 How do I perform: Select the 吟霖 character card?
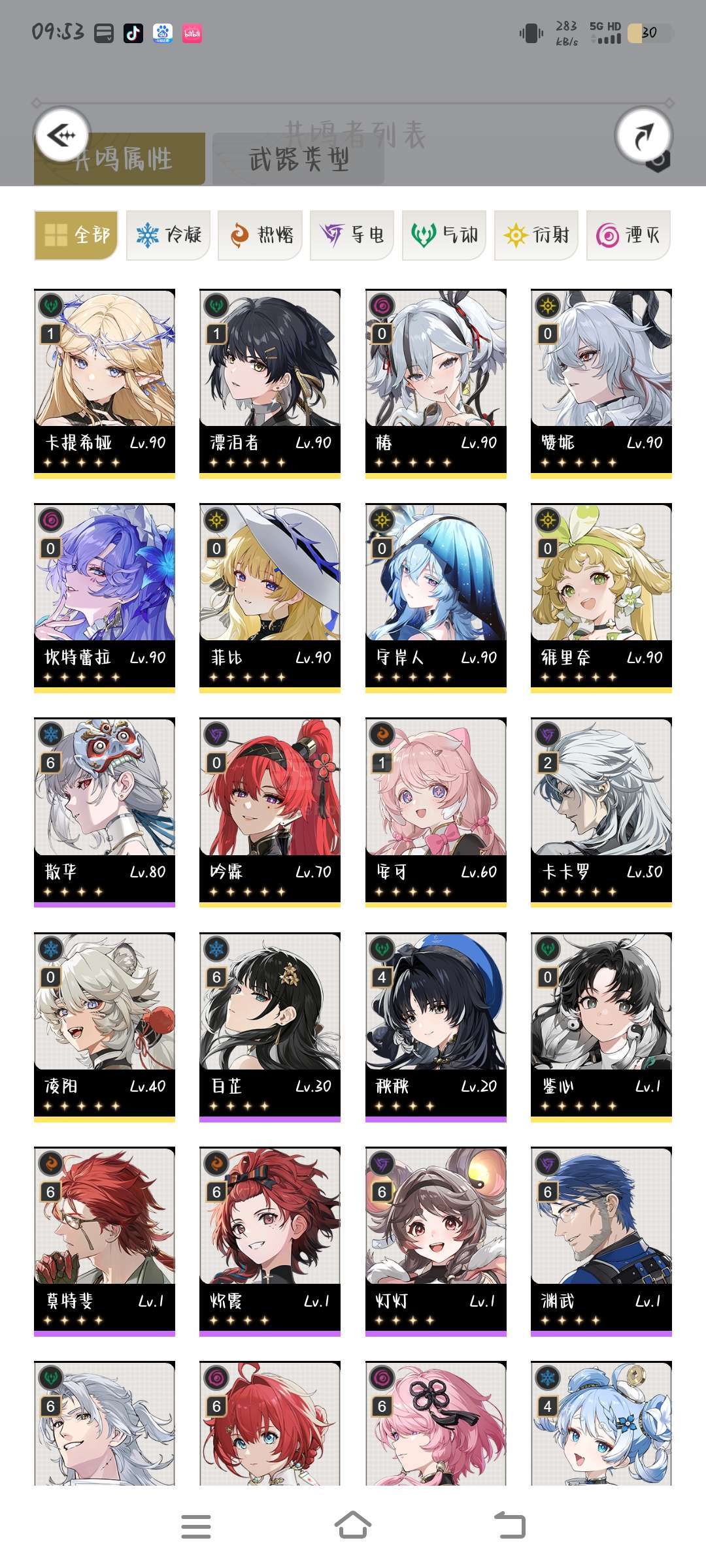270,813
